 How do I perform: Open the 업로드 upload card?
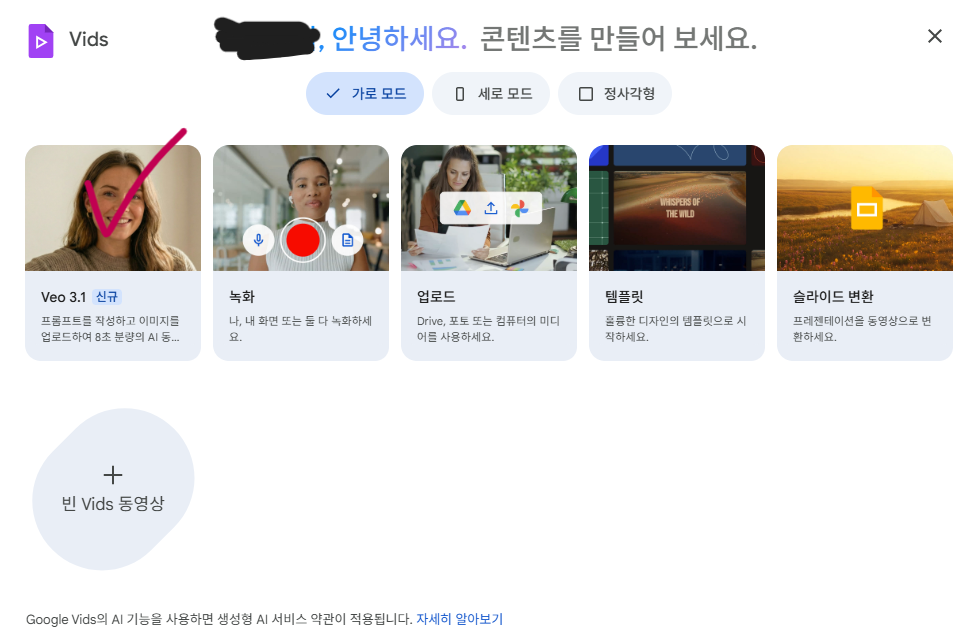[x=489, y=252]
